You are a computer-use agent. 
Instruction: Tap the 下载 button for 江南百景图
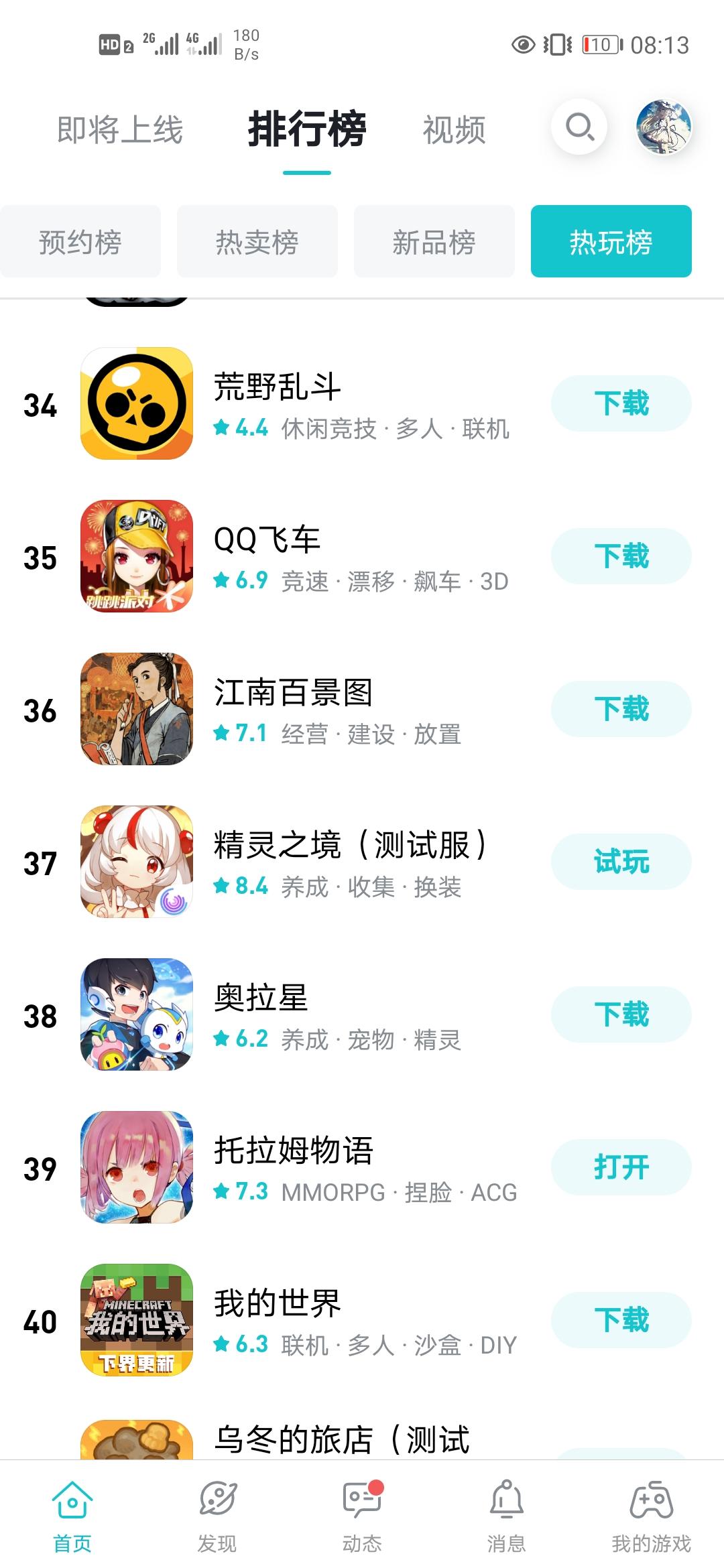point(619,709)
